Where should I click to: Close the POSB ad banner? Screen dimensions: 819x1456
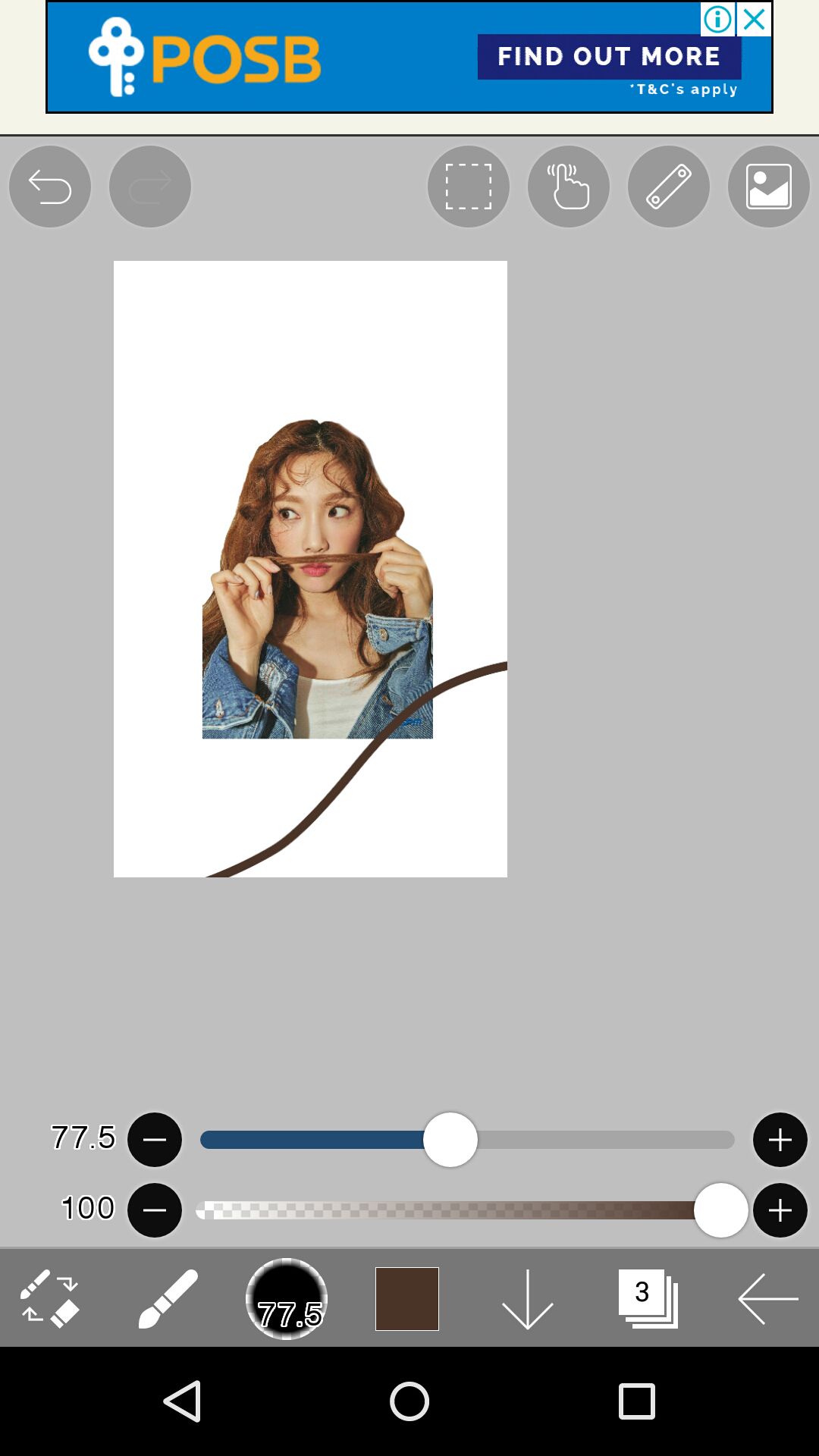pos(755,20)
